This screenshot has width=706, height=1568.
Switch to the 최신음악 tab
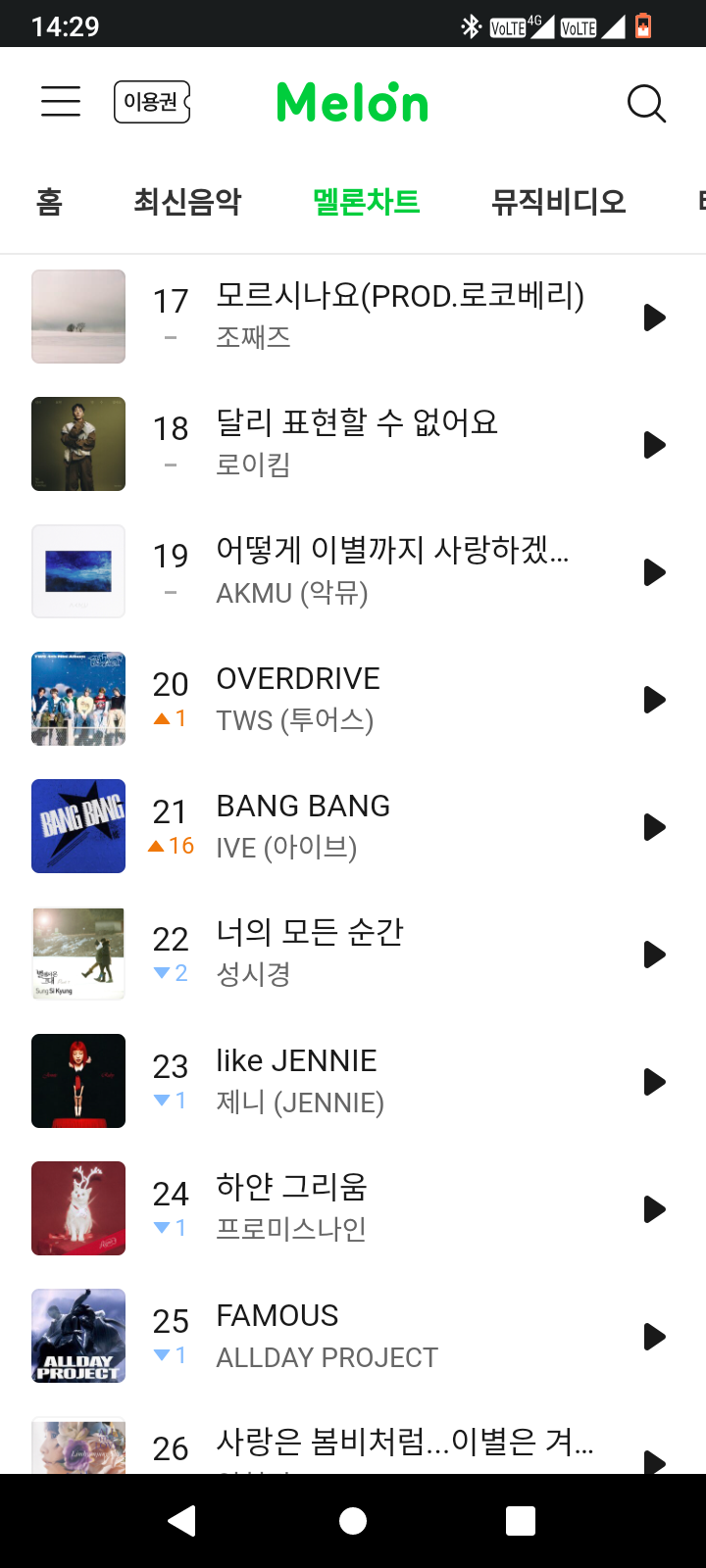point(187,202)
